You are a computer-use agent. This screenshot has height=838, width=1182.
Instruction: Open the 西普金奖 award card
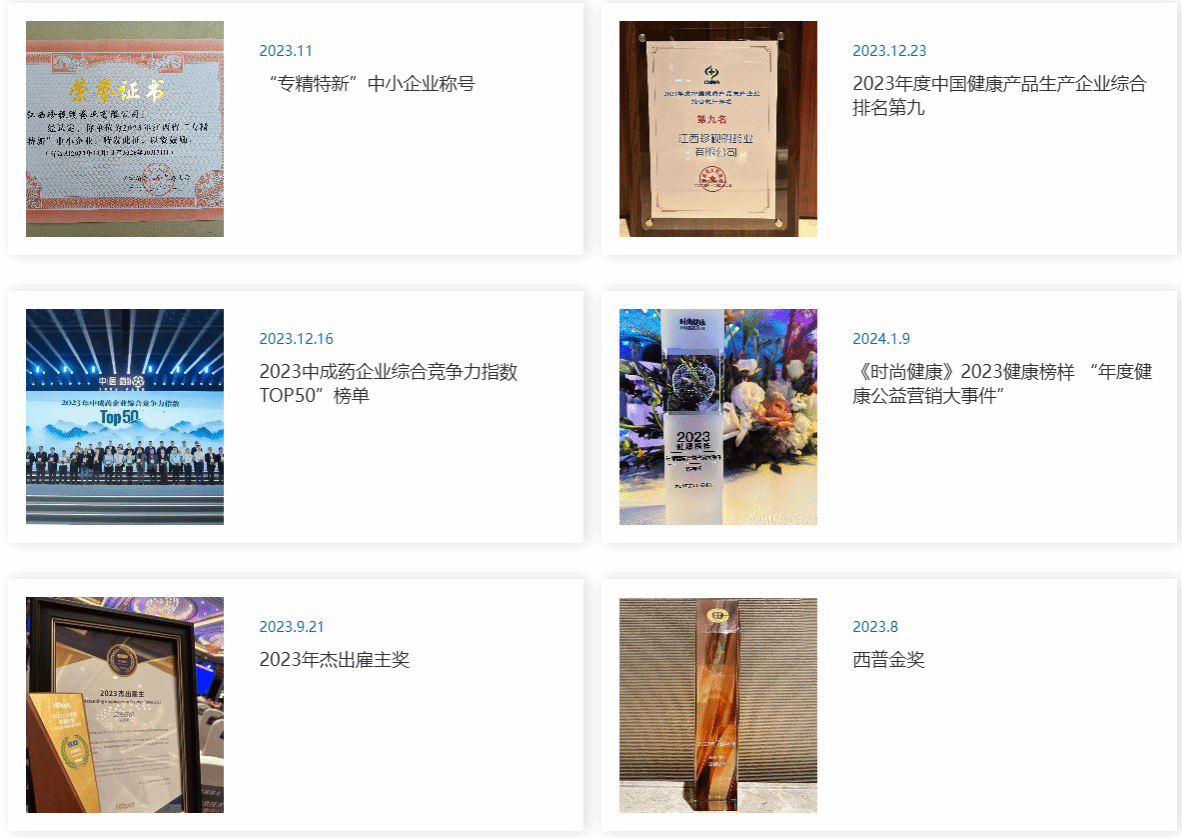(x=888, y=659)
